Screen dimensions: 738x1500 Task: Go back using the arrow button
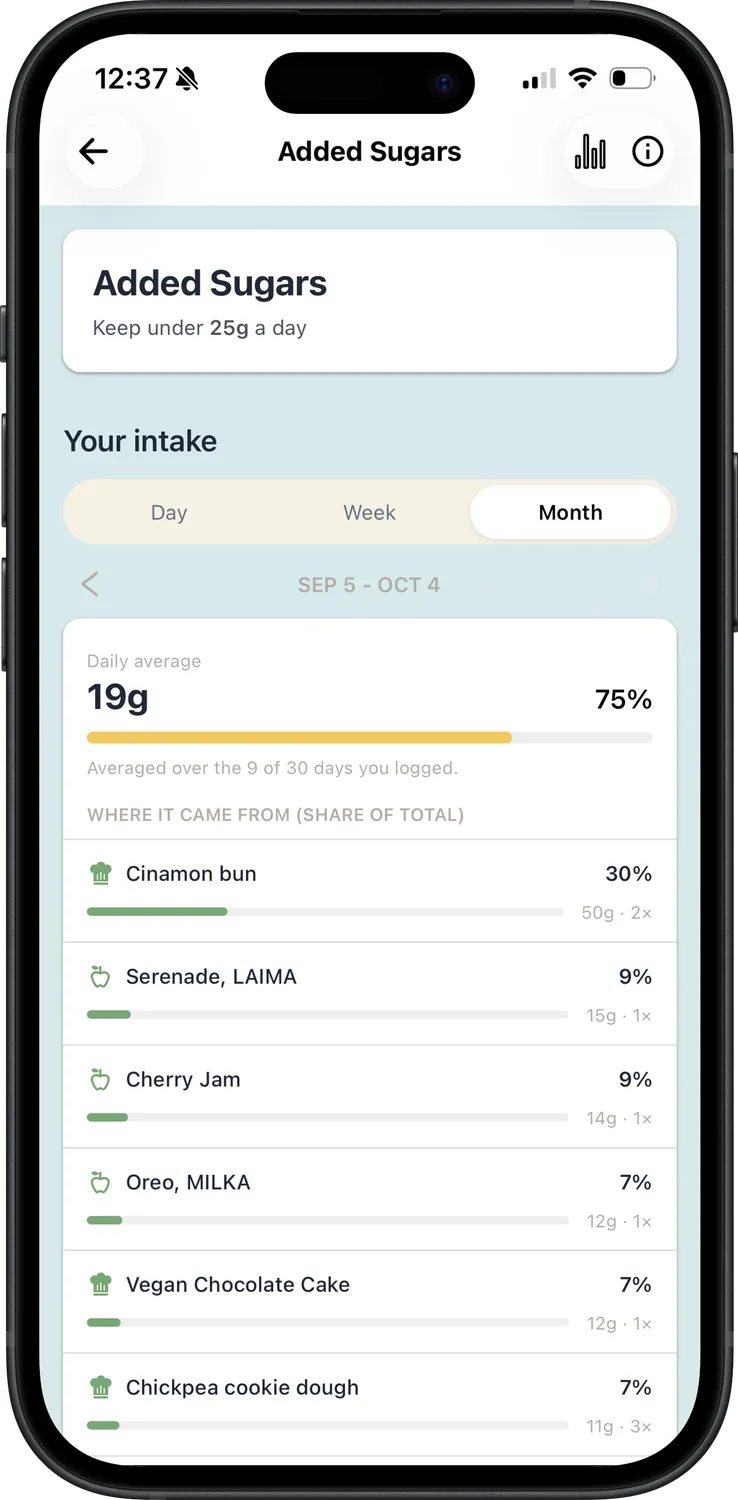[94, 151]
